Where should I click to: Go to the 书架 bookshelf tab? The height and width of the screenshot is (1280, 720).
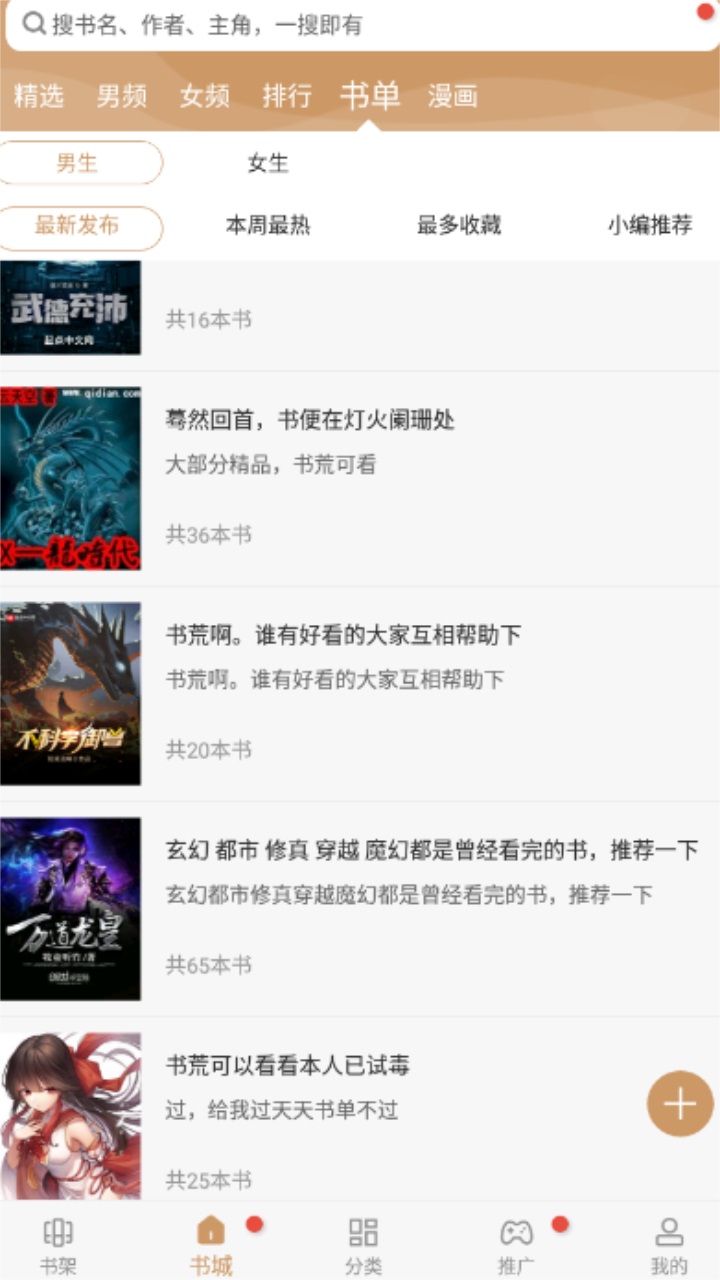coord(58,1245)
